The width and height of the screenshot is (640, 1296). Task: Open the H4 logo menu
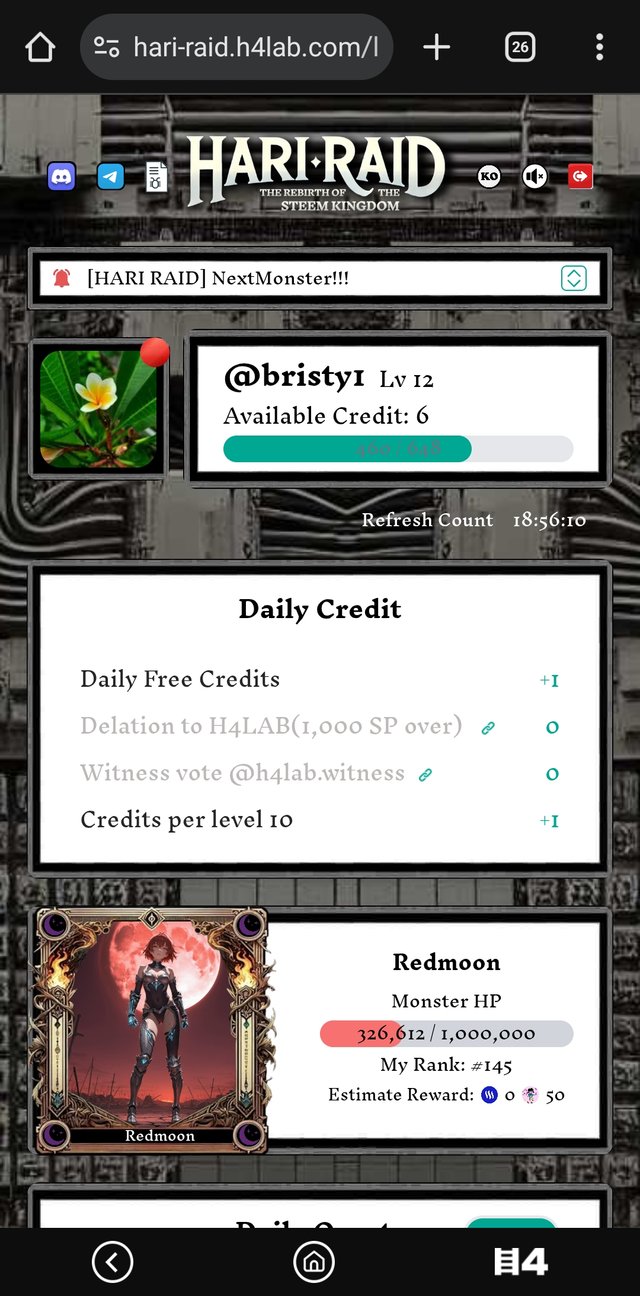[x=521, y=1262]
